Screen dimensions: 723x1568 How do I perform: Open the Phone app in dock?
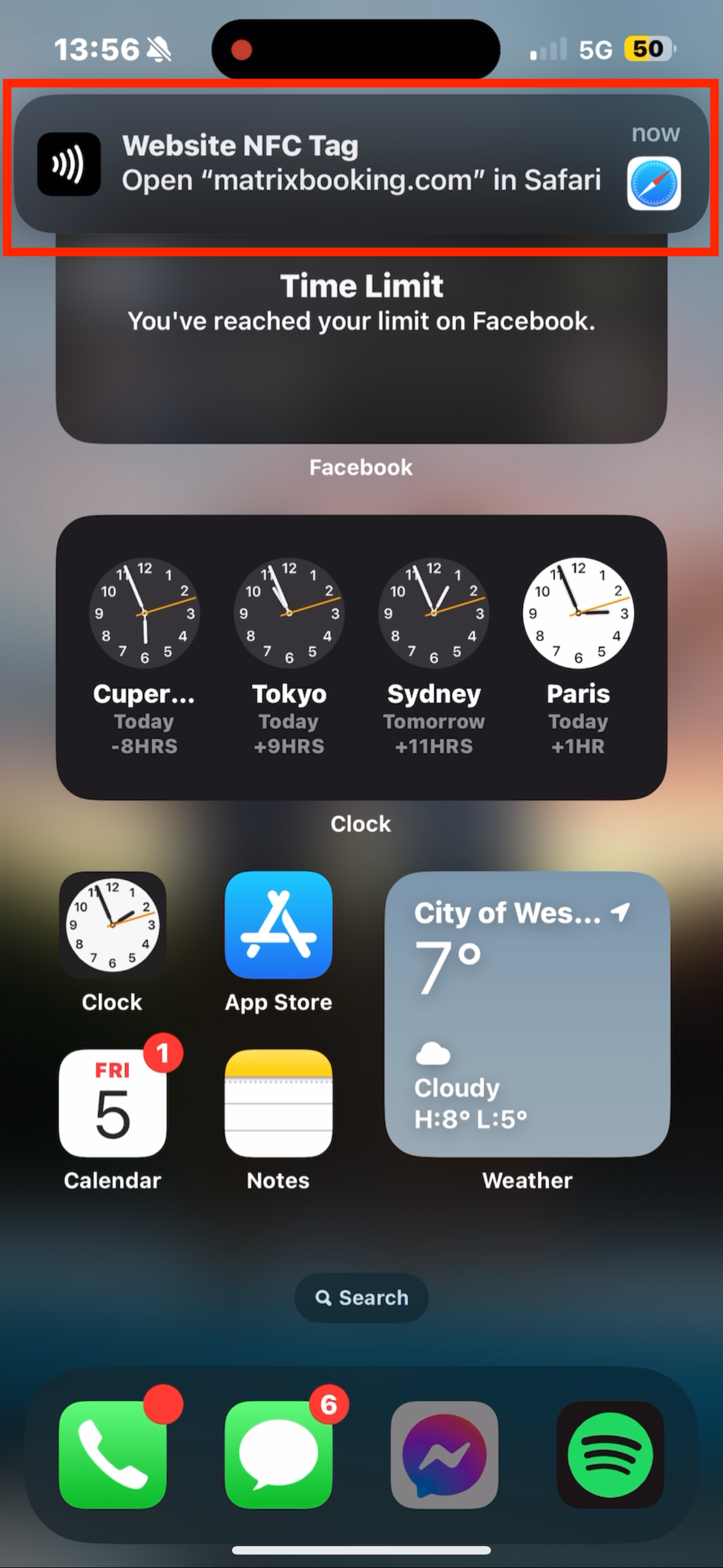coord(113,1454)
